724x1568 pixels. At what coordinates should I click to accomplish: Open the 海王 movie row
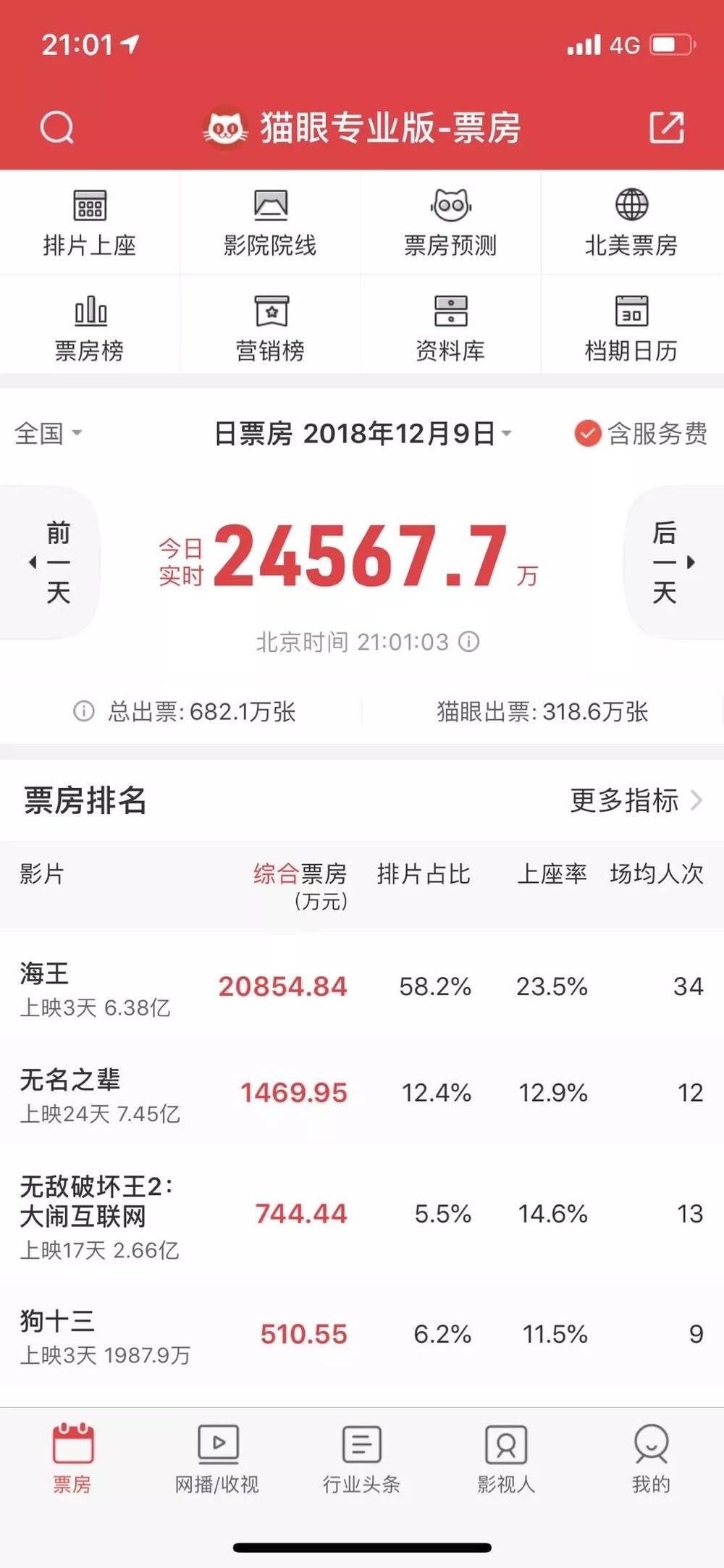(x=362, y=987)
